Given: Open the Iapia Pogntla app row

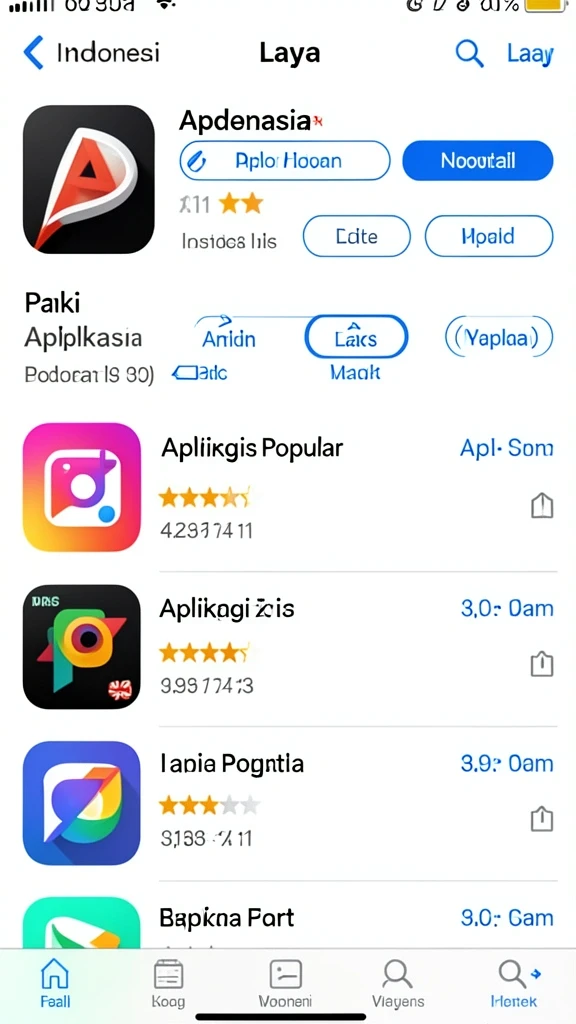Looking at the screenshot, I should (x=288, y=802).
